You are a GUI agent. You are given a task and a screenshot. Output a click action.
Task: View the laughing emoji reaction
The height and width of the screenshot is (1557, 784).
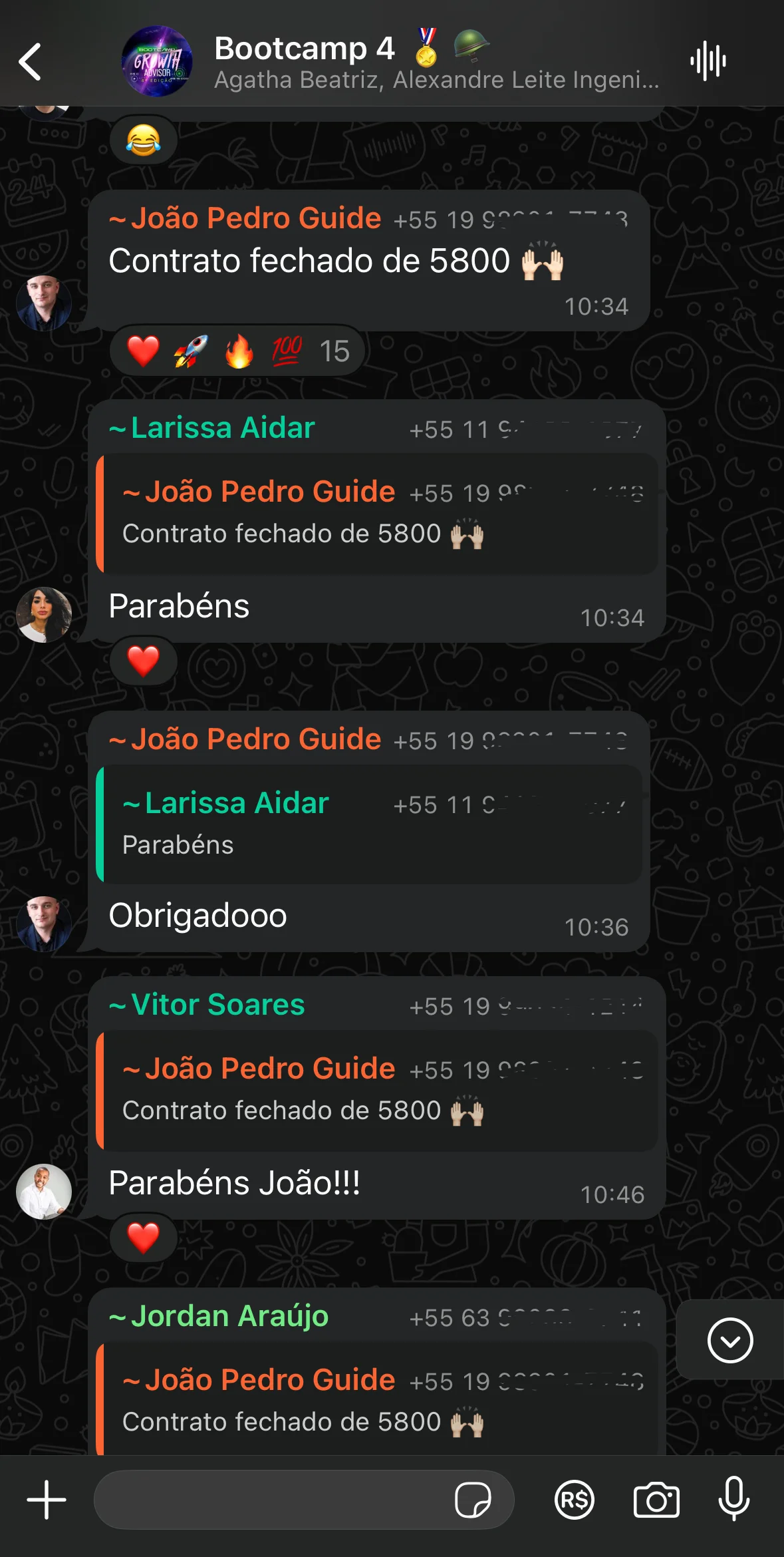[x=143, y=140]
